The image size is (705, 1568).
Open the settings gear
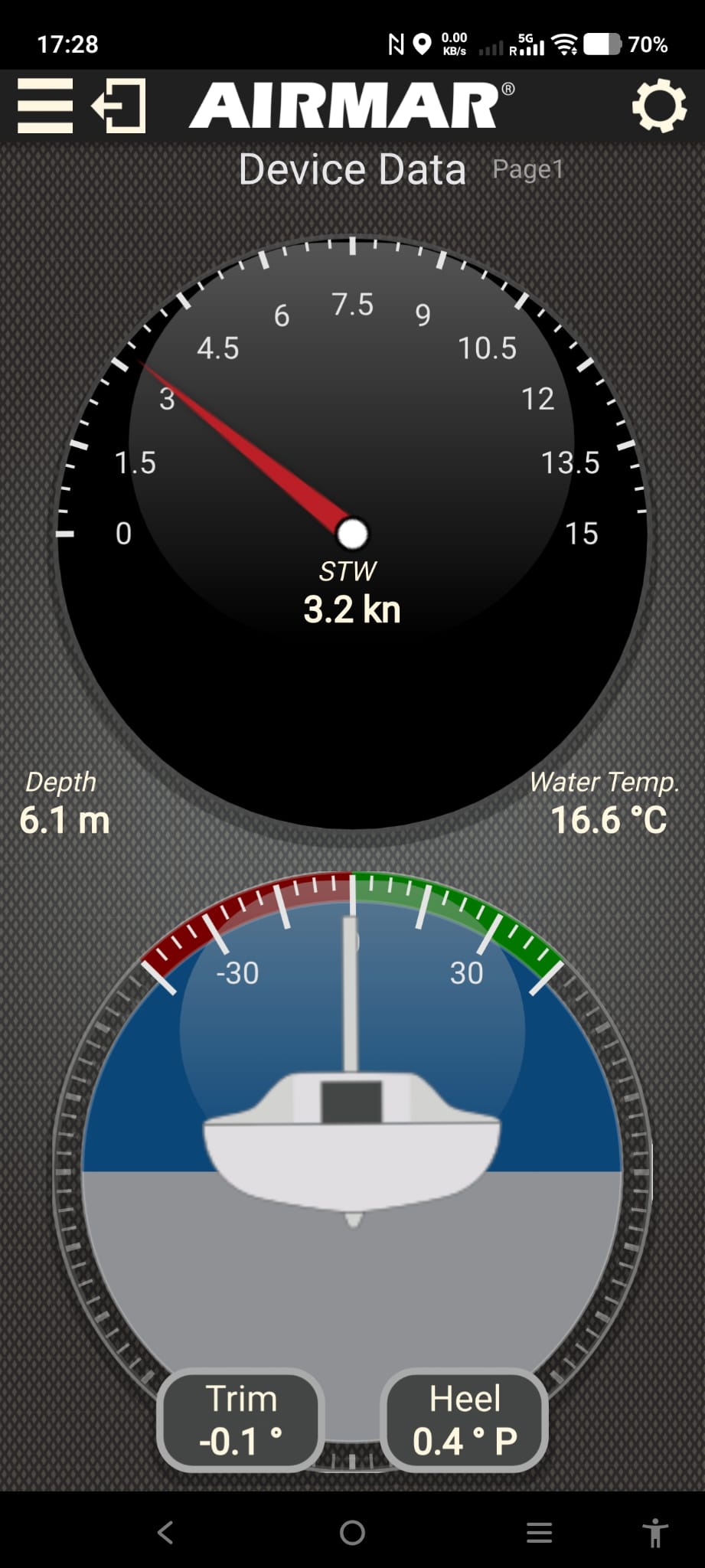pos(658,106)
